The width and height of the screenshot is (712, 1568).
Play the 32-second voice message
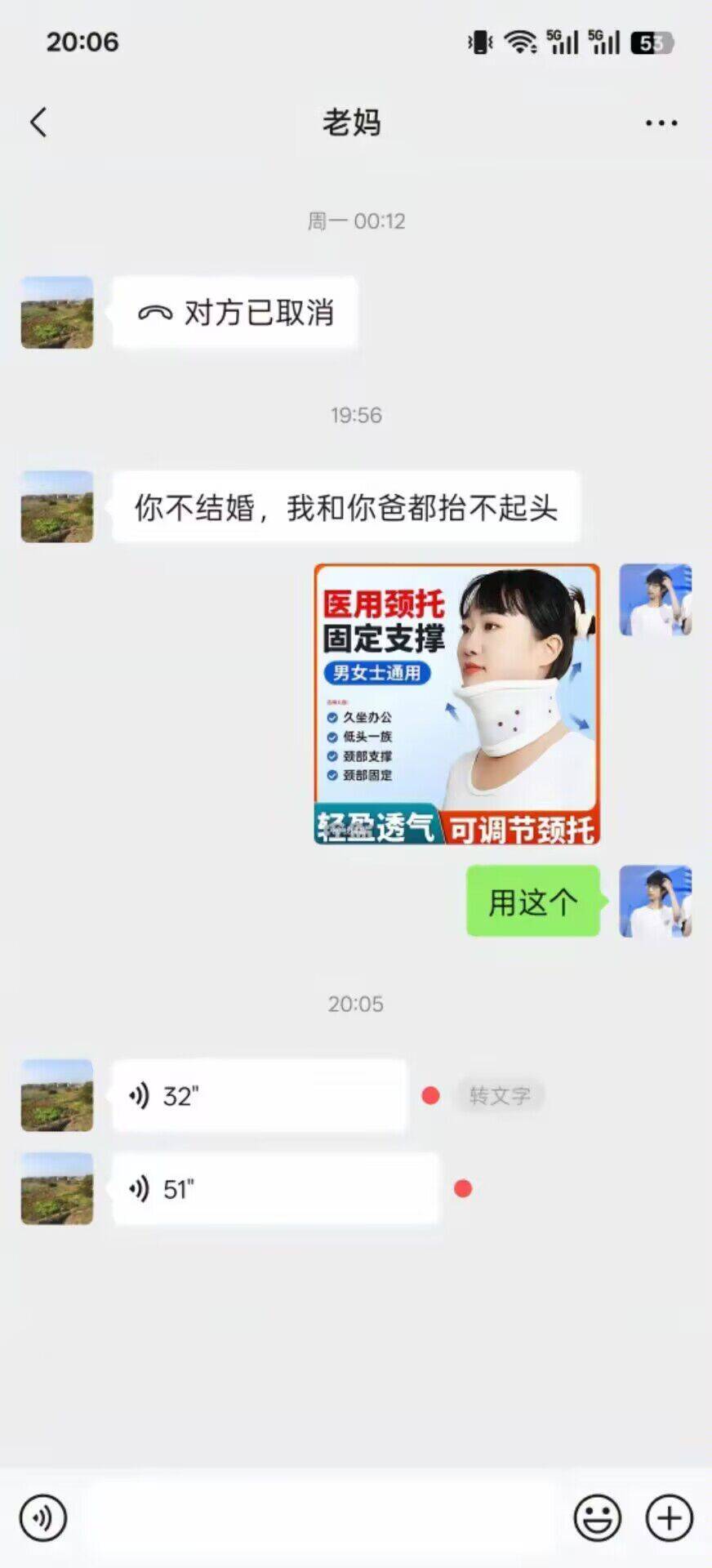point(258,1096)
